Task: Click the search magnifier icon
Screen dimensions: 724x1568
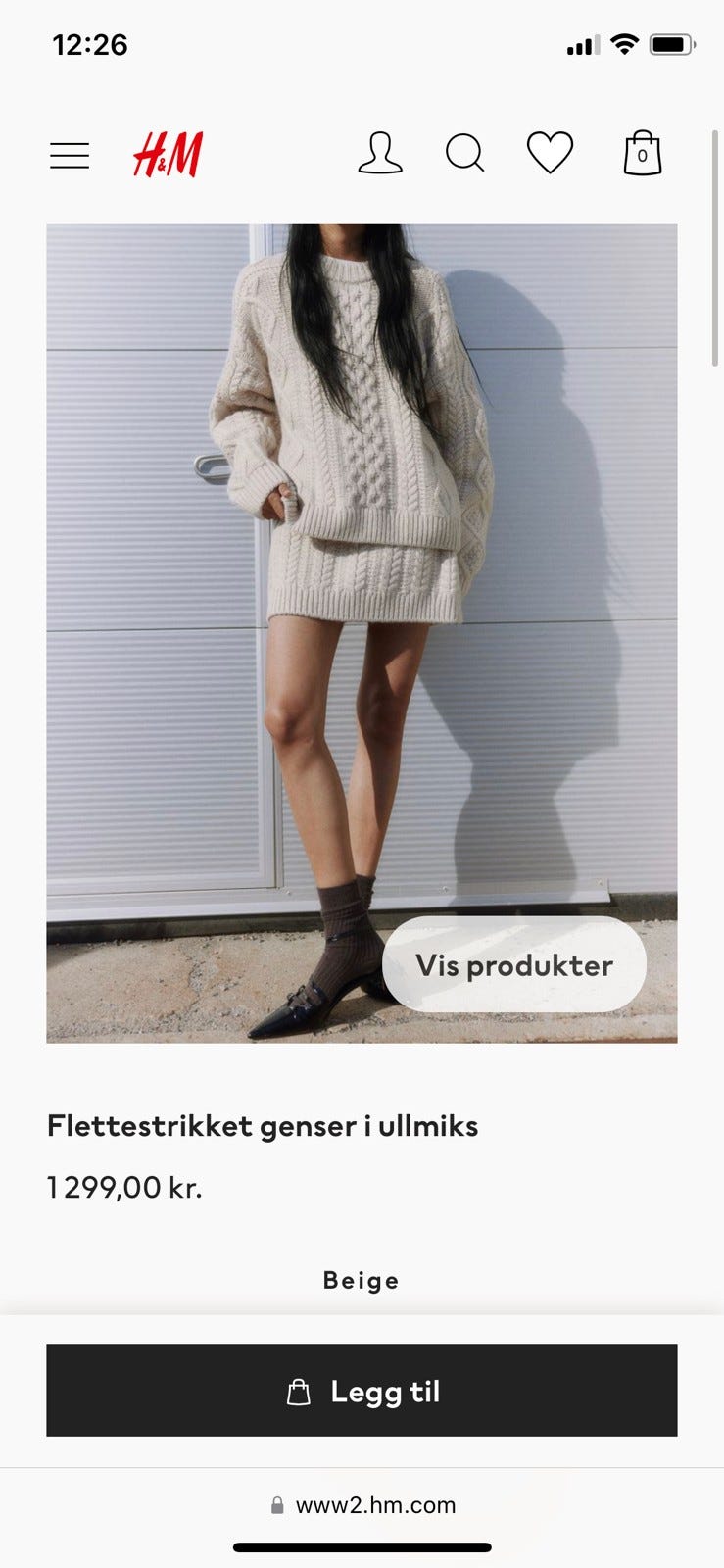Action: (x=464, y=154)
